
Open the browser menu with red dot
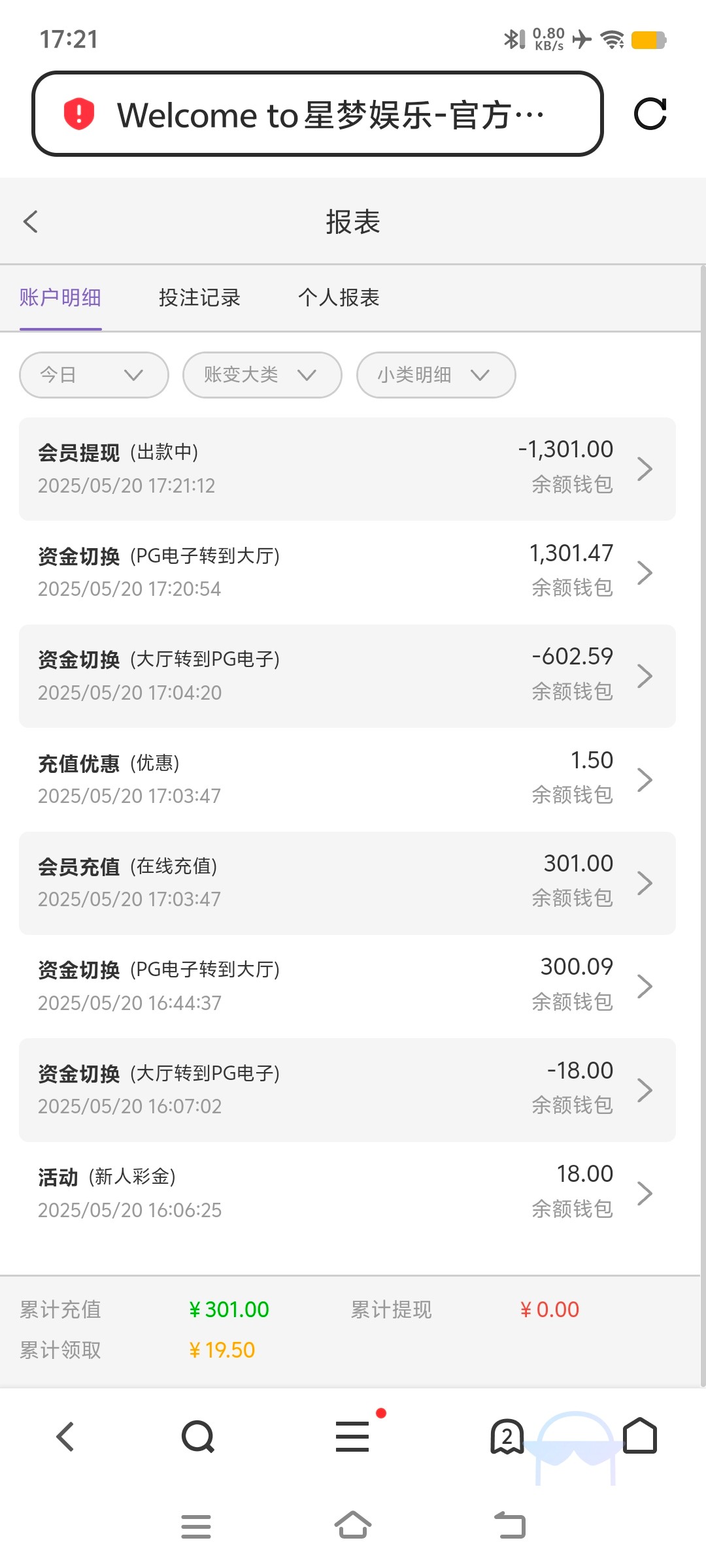point(353,1435)
